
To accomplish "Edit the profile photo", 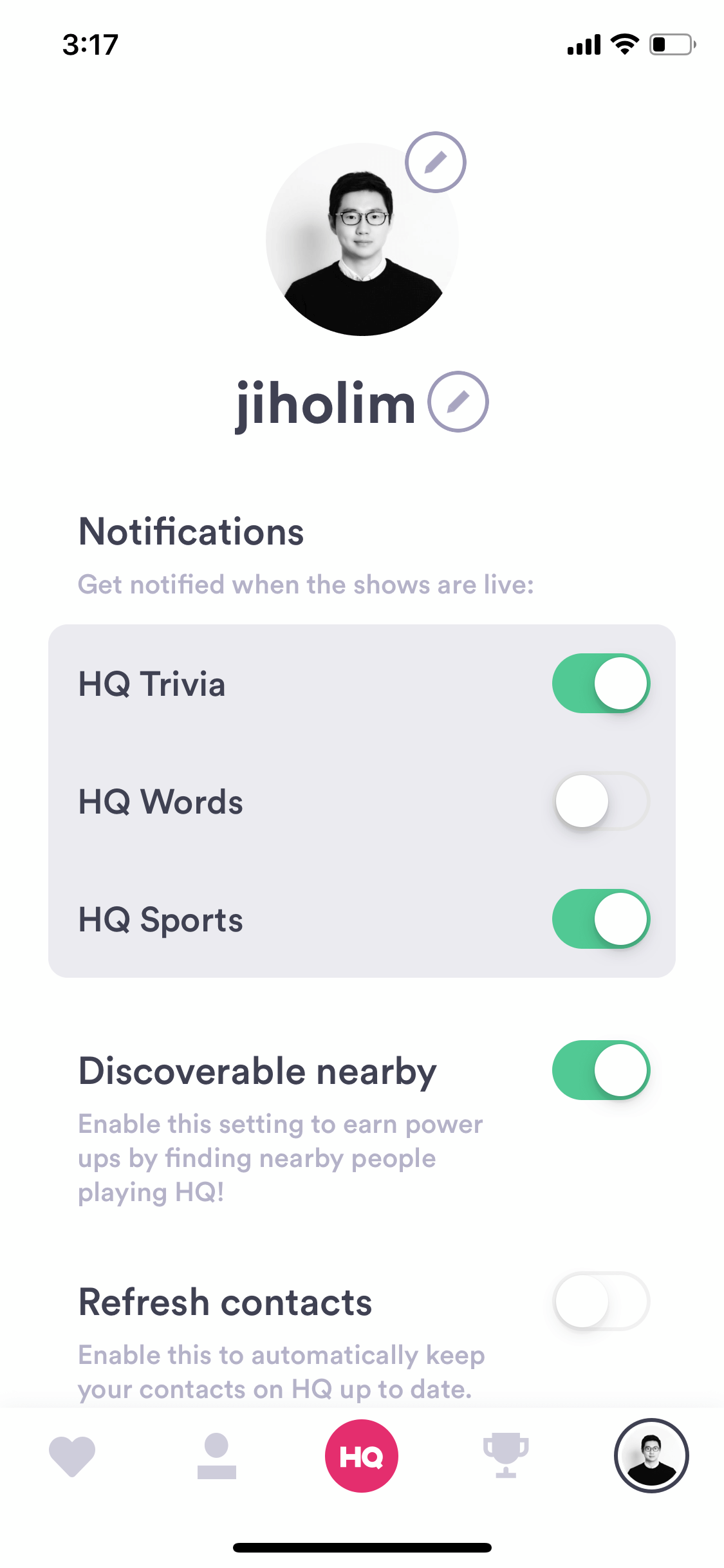I will [435, 162].
